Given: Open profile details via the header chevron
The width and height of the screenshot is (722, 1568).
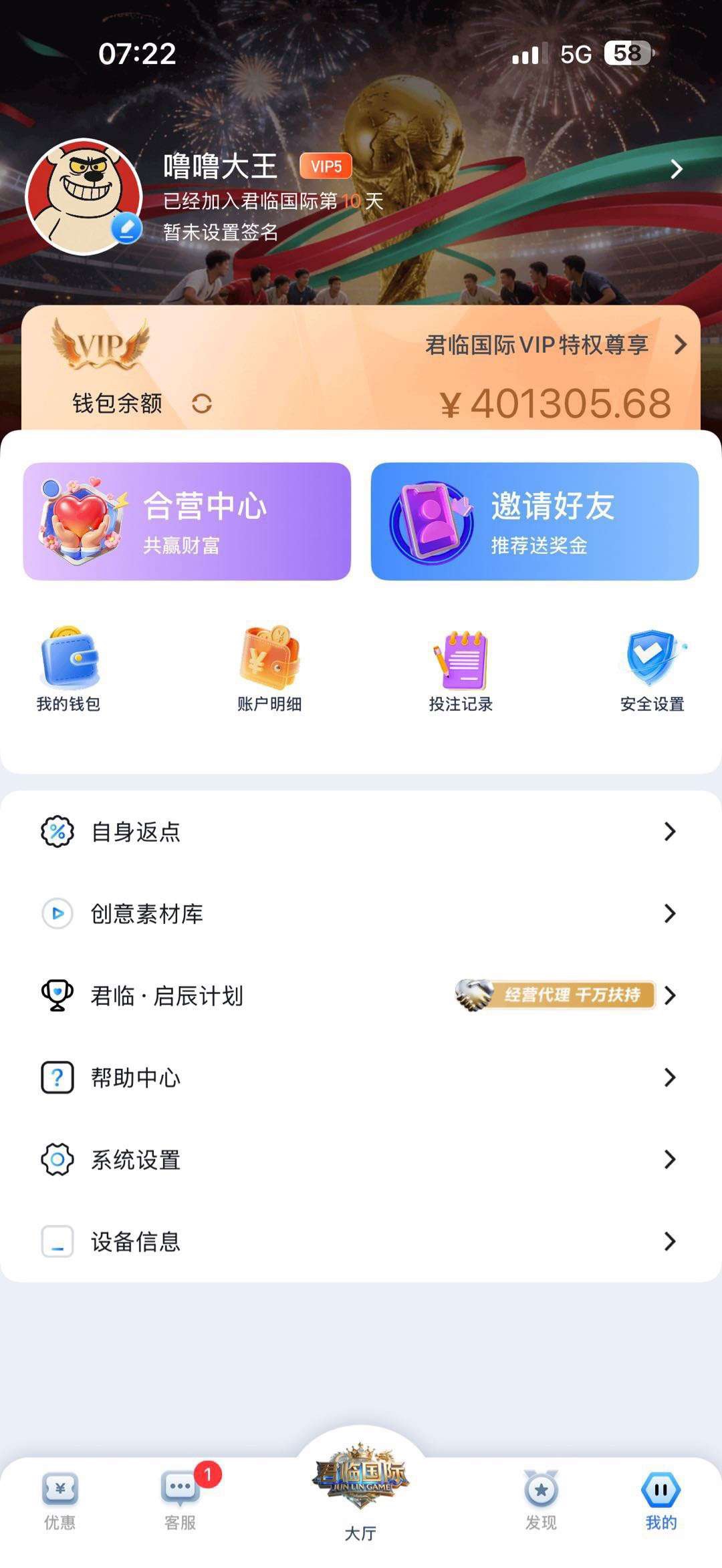Looking at the screenshot, I should 676,169.
